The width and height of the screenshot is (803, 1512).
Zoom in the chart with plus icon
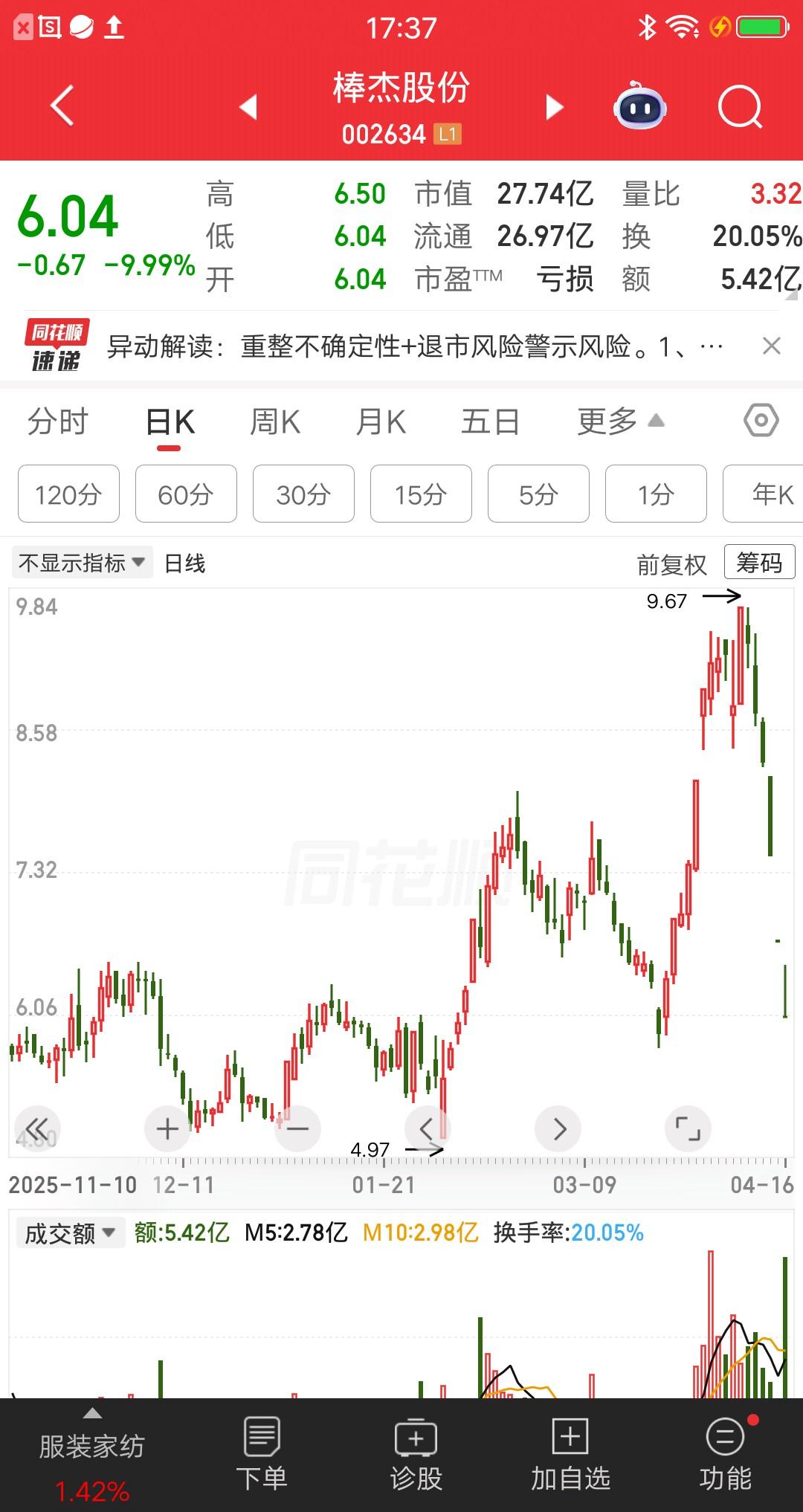167,1128
